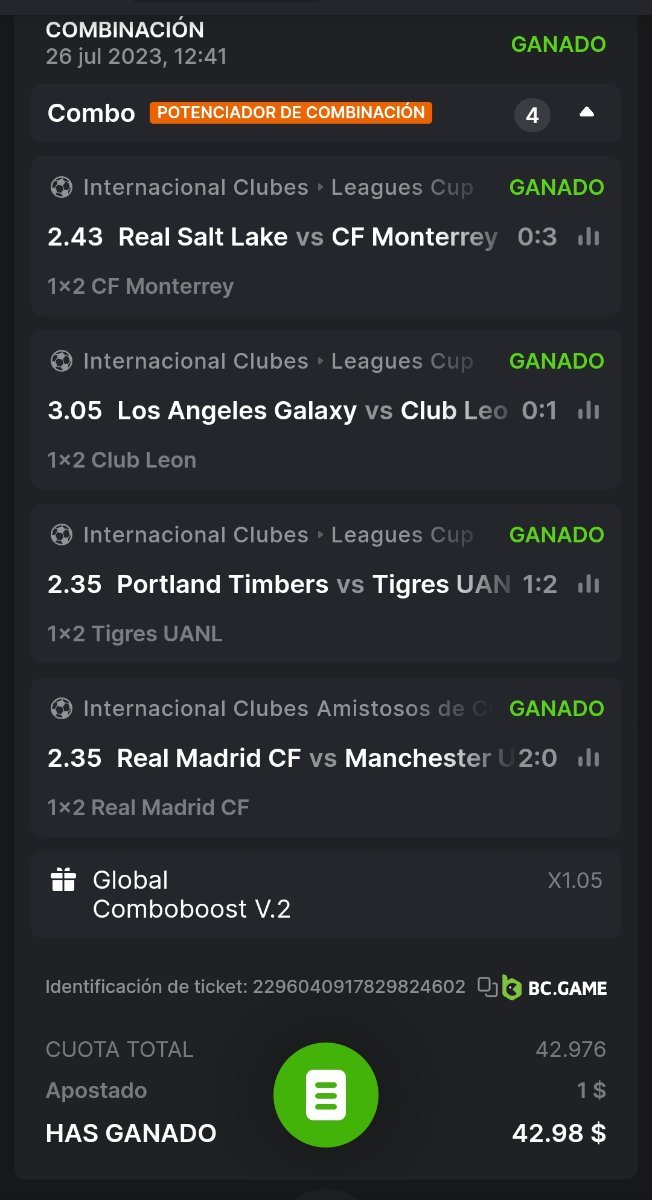Open stats for Los Angeles Galaxy match

pyautogui.click(x=590, y=411)
